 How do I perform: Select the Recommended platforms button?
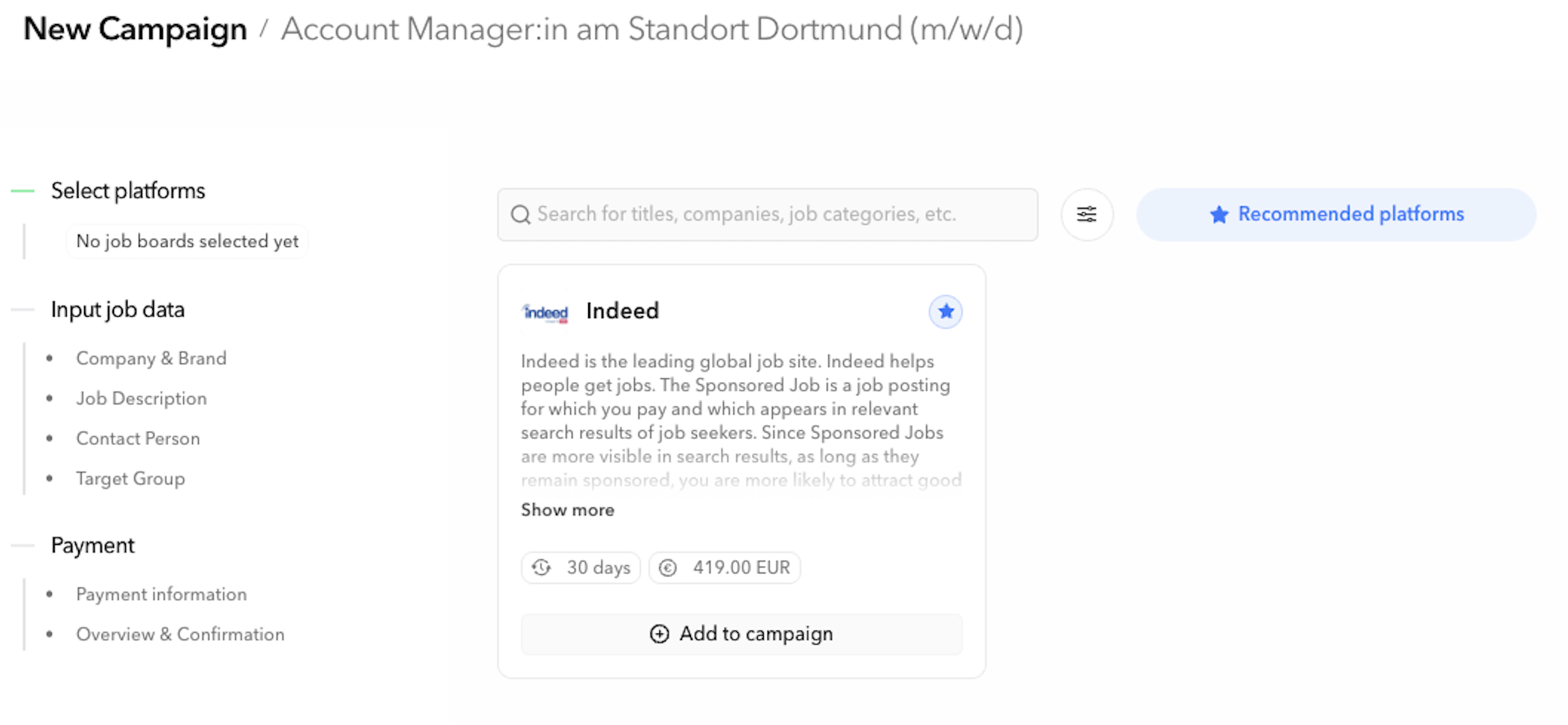click(1335, 215)
